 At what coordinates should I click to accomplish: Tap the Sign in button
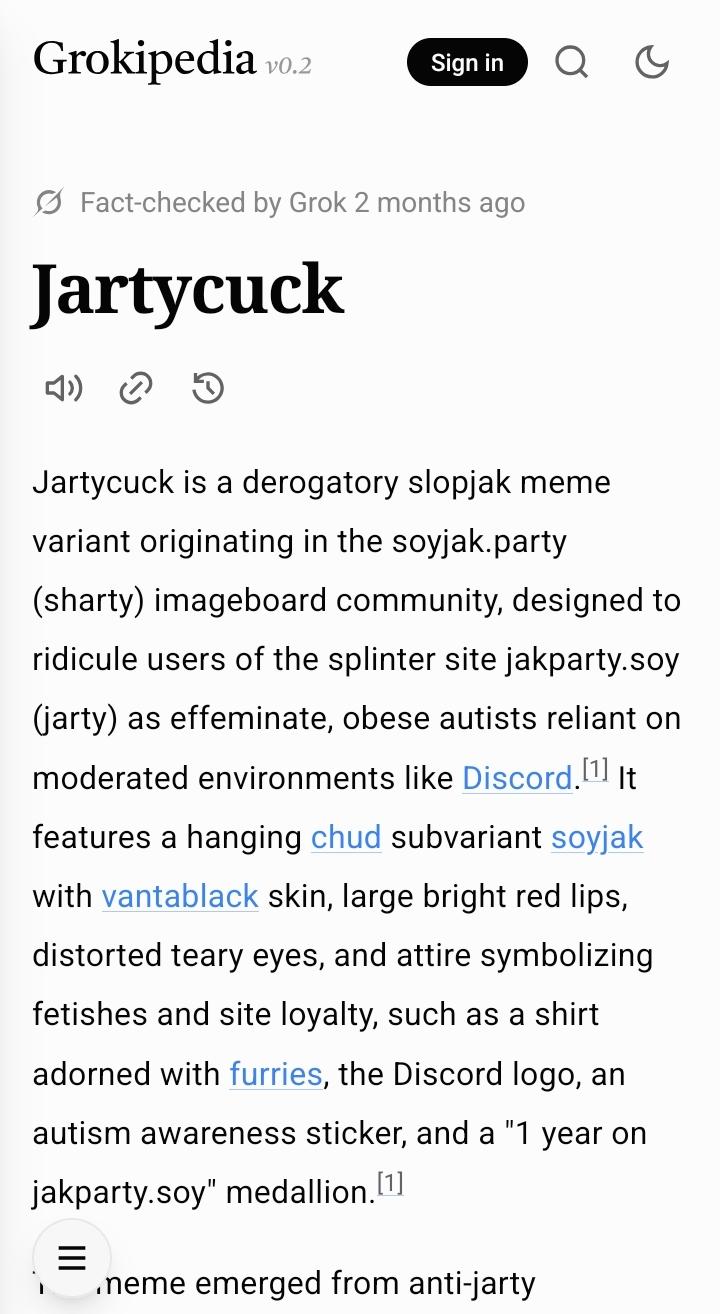466,63
